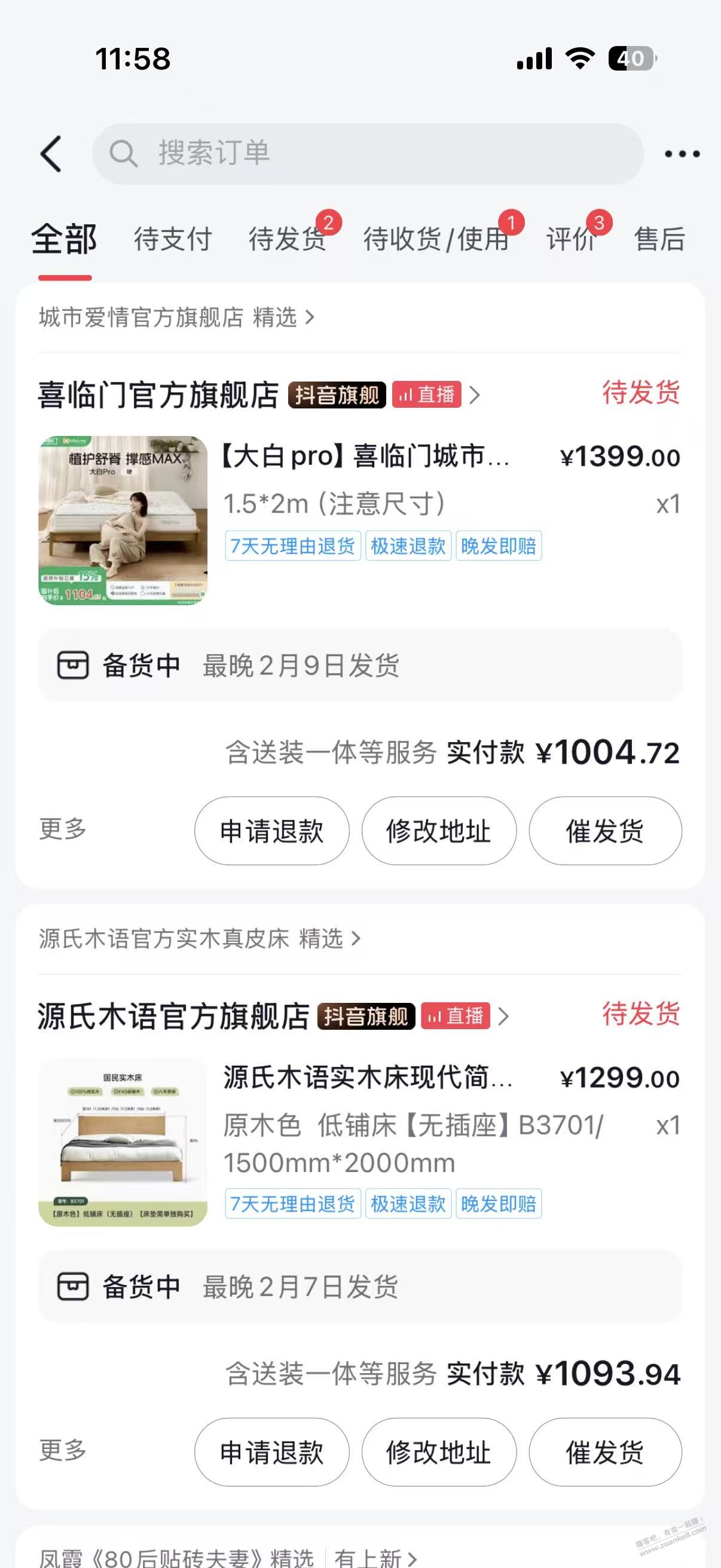Switch to the 售后 tab
This screenshot has height=1568, width=721.
pyautogui.click(x=659, y=239)
